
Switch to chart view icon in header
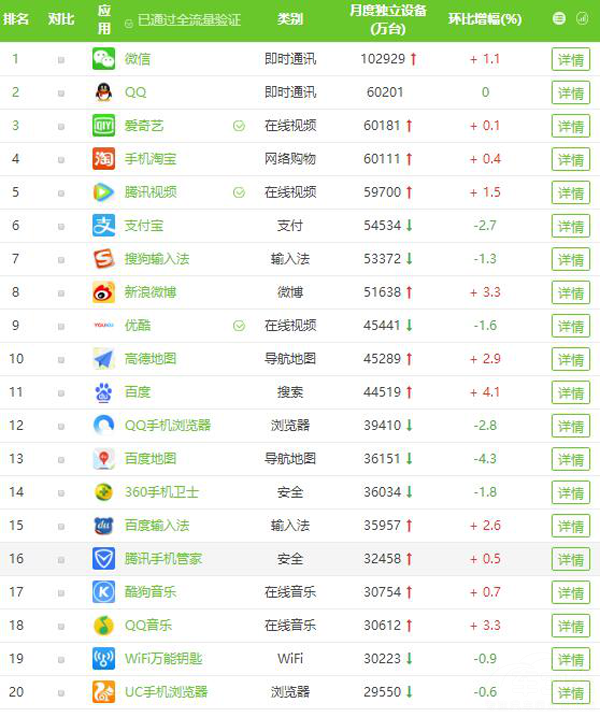tap(581, 19)
